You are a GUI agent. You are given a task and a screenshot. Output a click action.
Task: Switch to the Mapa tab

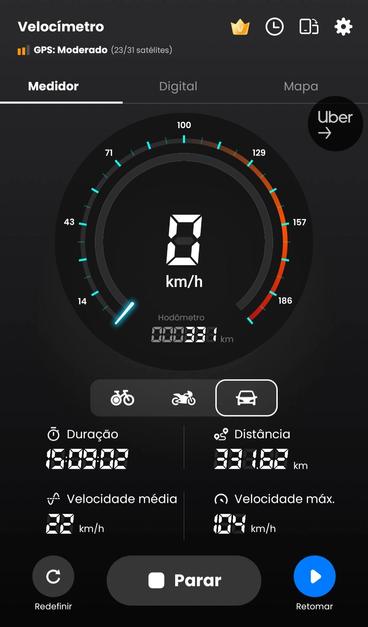[301, 86]
